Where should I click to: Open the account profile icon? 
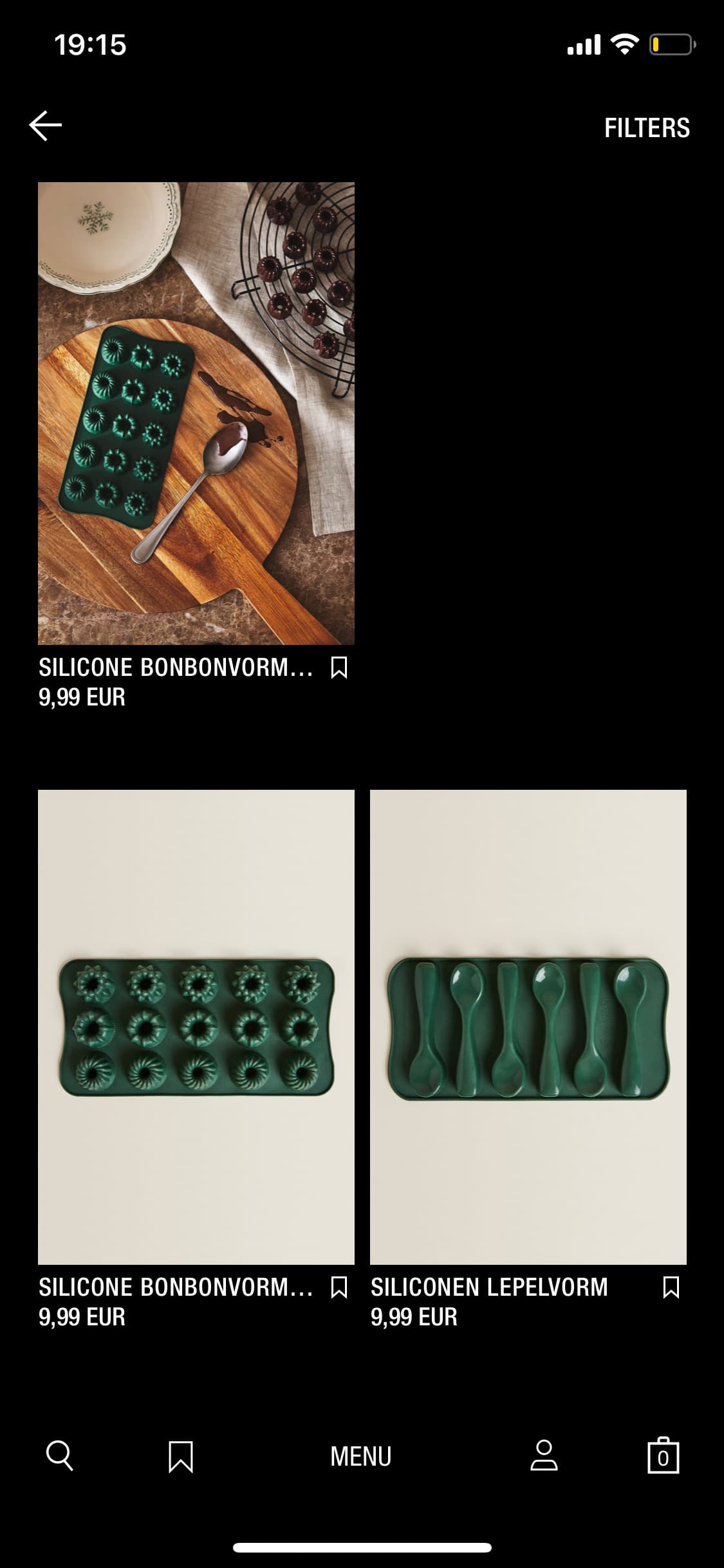[544, 1456]
